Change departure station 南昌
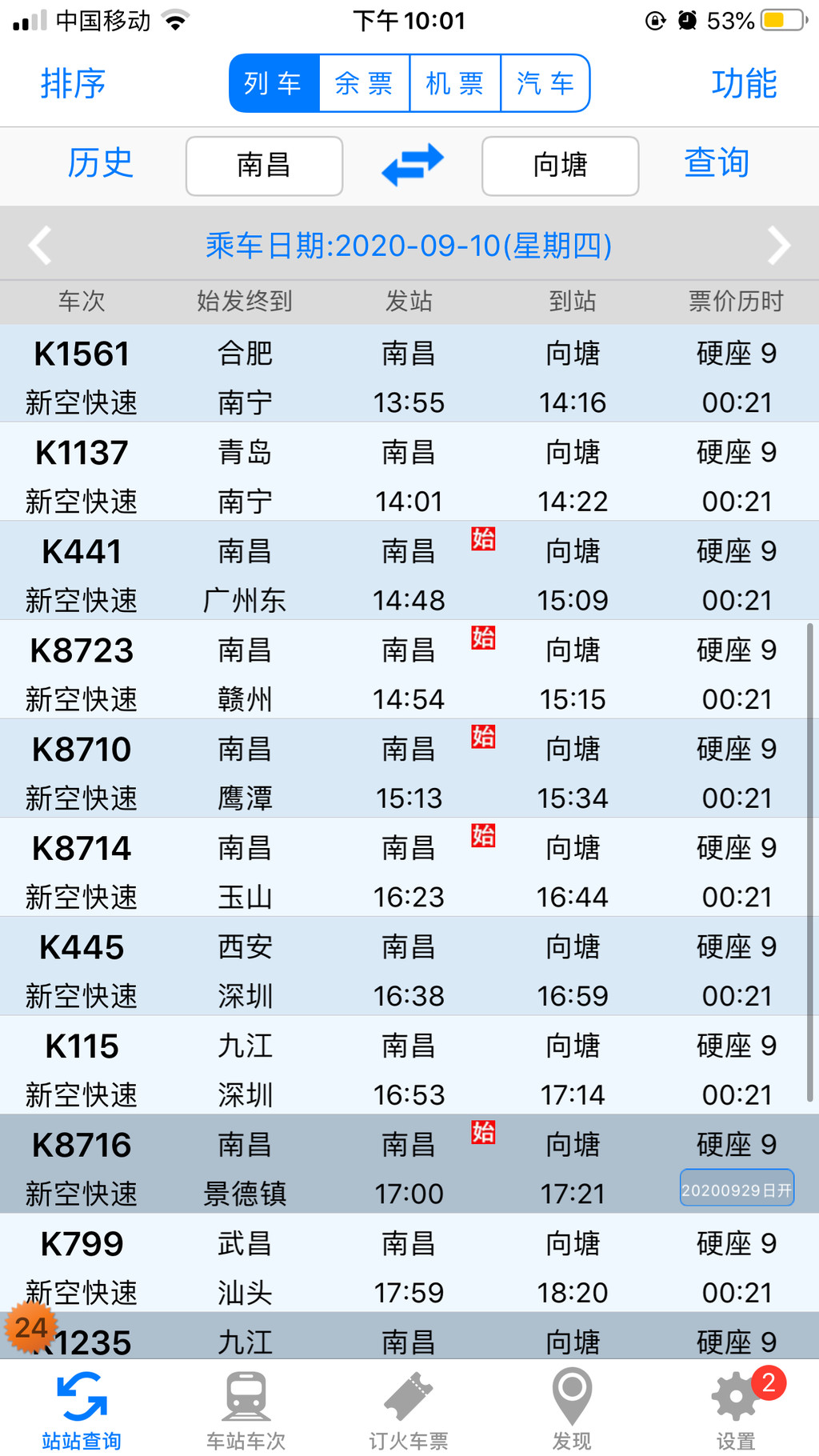 [x=264, y=166]
